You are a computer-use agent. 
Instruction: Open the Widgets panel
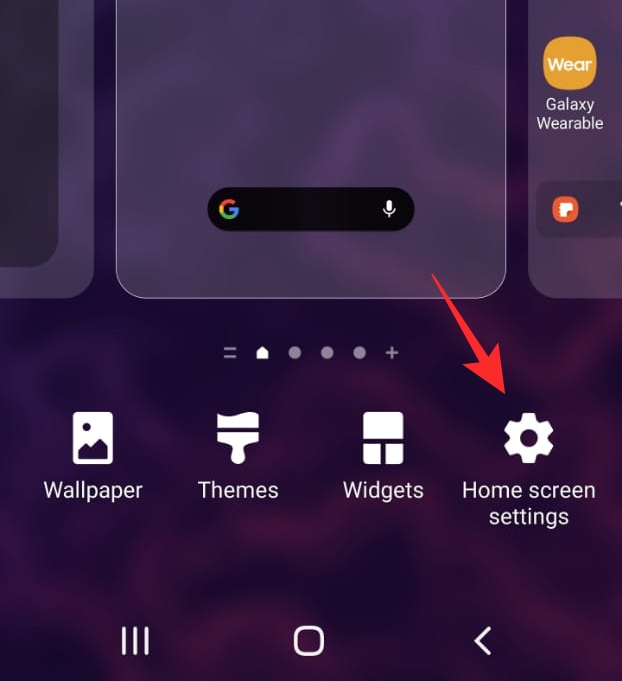coord(383,440)
